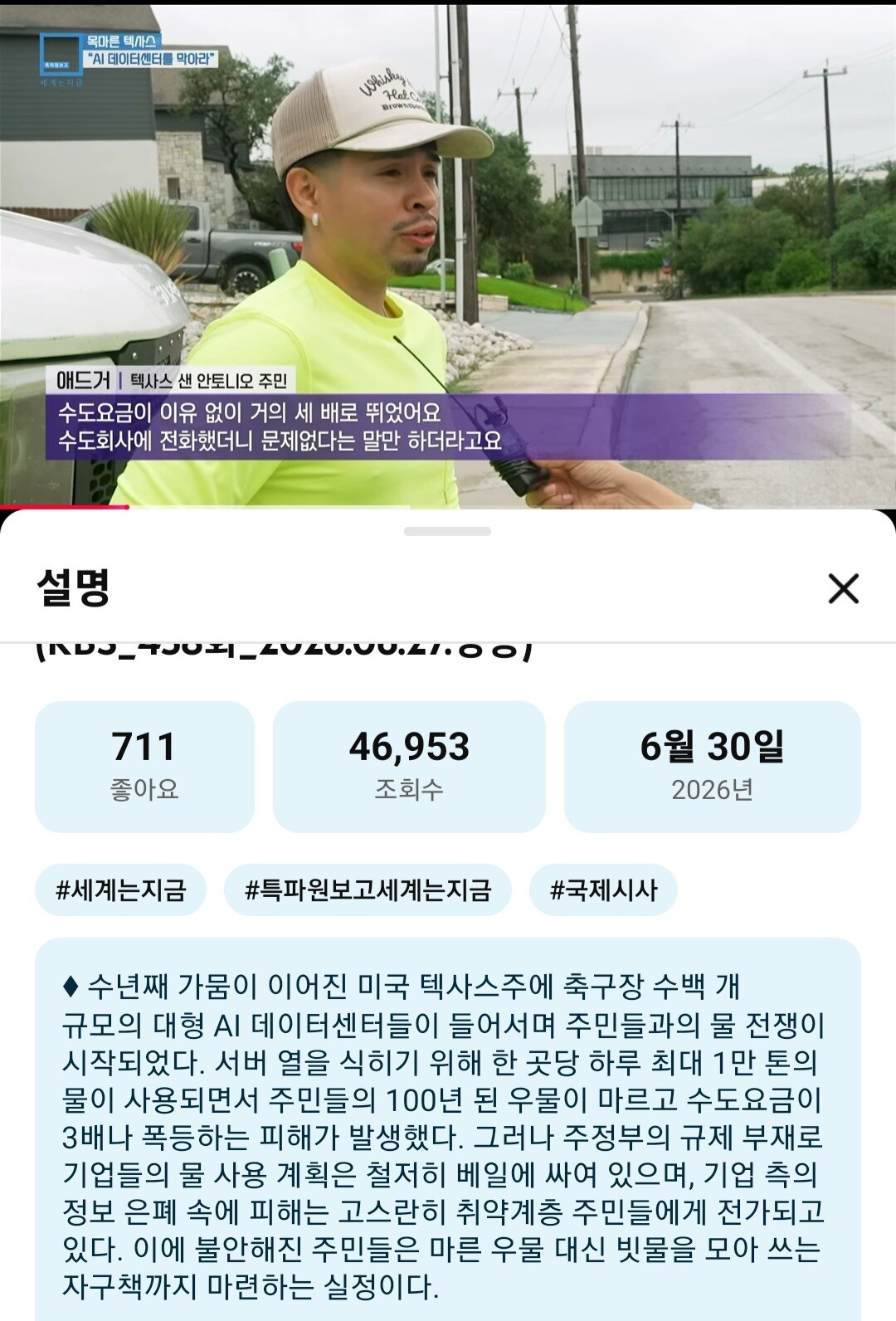
Task: Close the 설명 description panel
Action: (x=843, y=588)
